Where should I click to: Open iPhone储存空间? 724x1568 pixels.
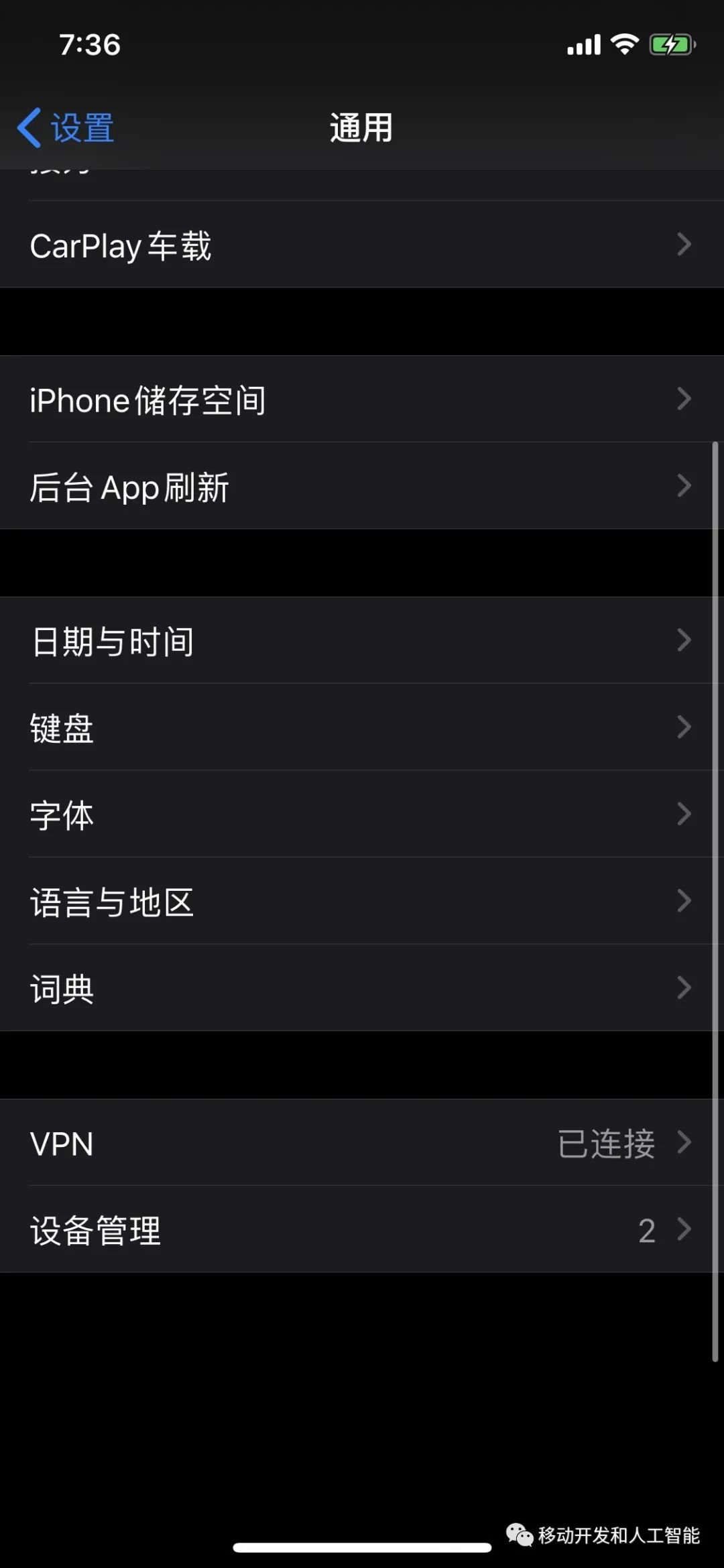pyautogui.click(x=362, y=399)
